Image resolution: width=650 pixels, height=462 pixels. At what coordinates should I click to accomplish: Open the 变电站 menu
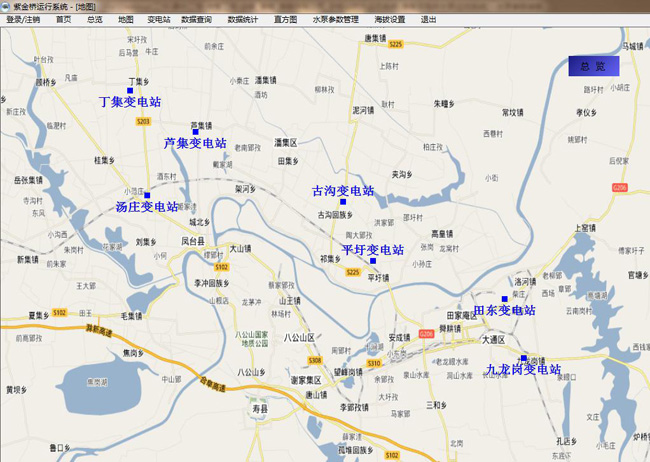click(x=158, y=19)
